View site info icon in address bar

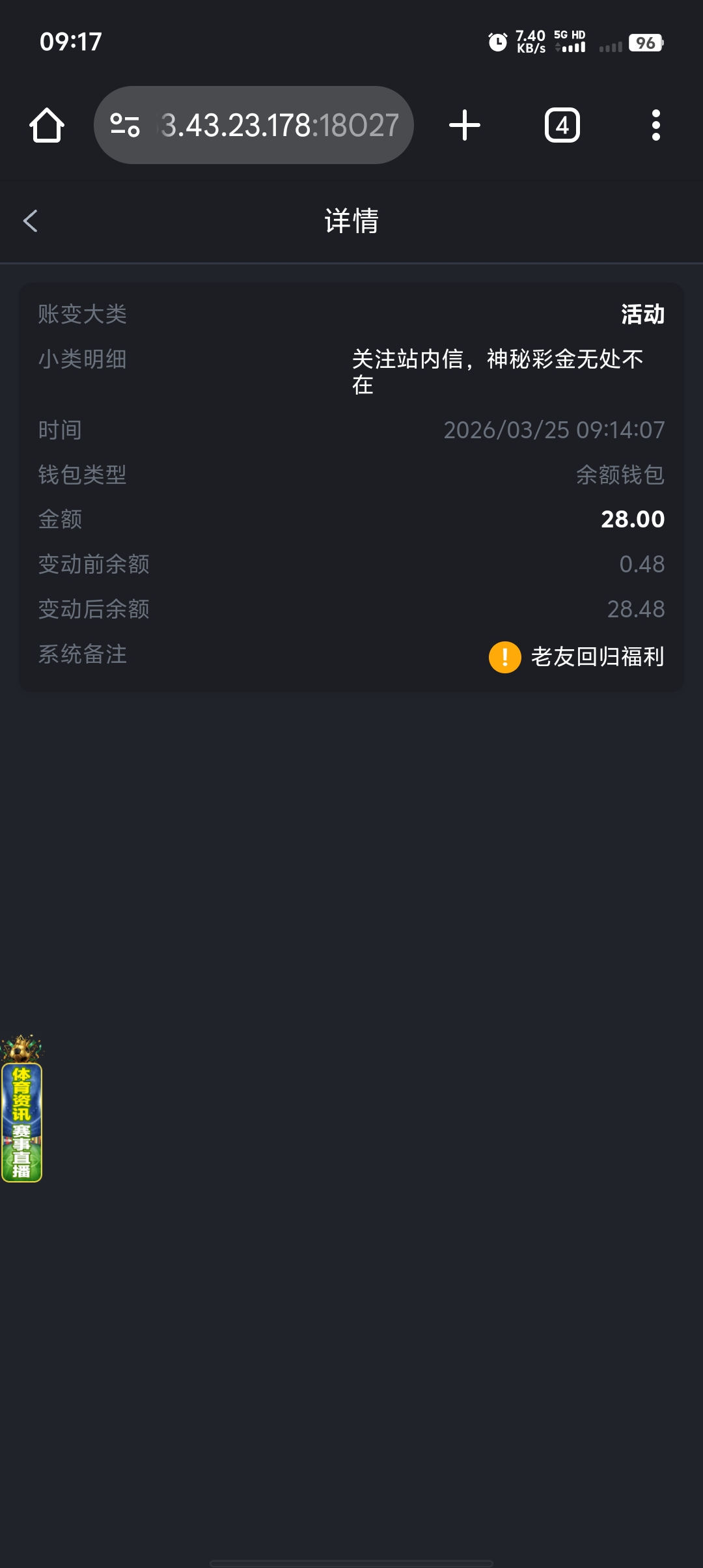point(125,125)
